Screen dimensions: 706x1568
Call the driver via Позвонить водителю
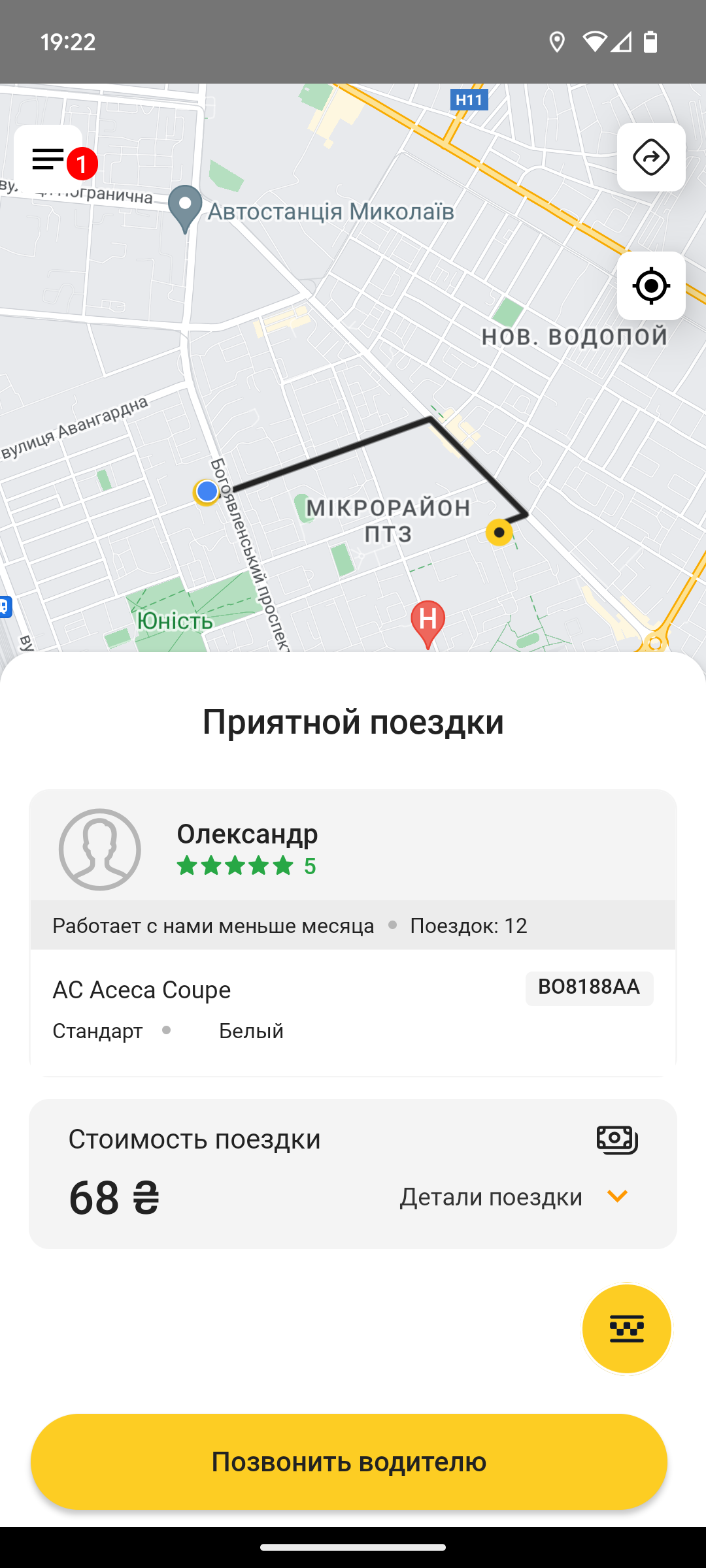point(349,1462)
